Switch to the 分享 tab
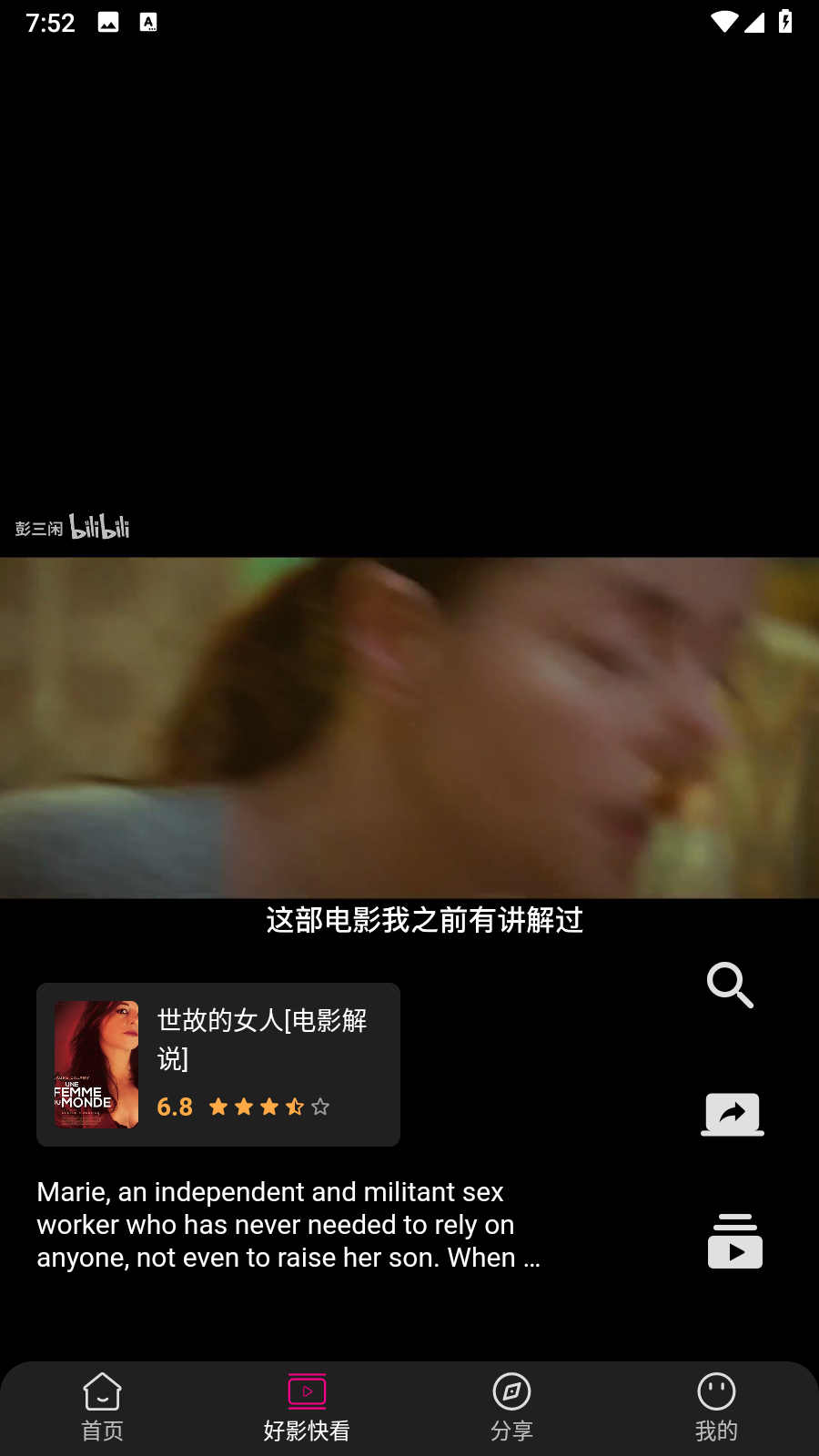Screen dimensions: 819x1456 pos(511,1407)
